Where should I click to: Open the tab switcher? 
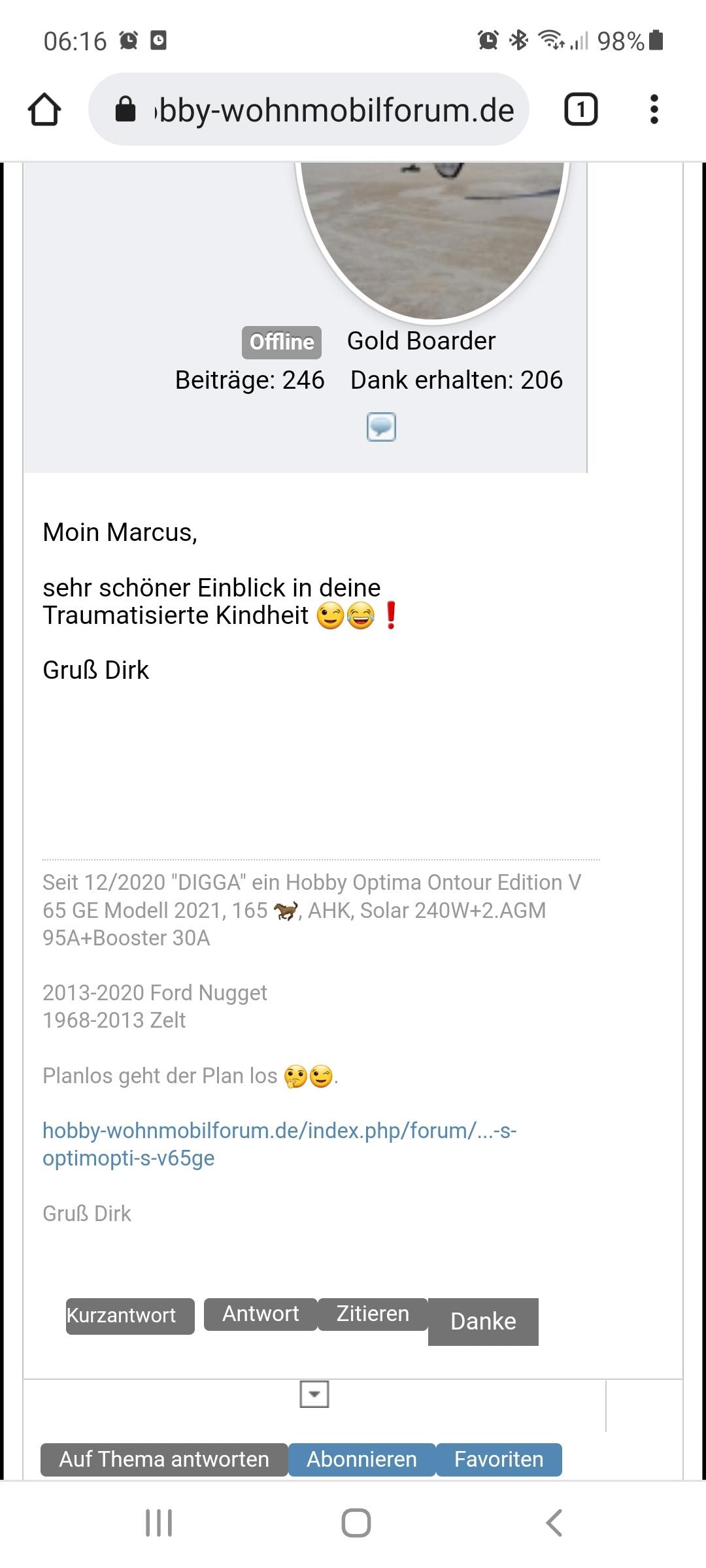580,109
